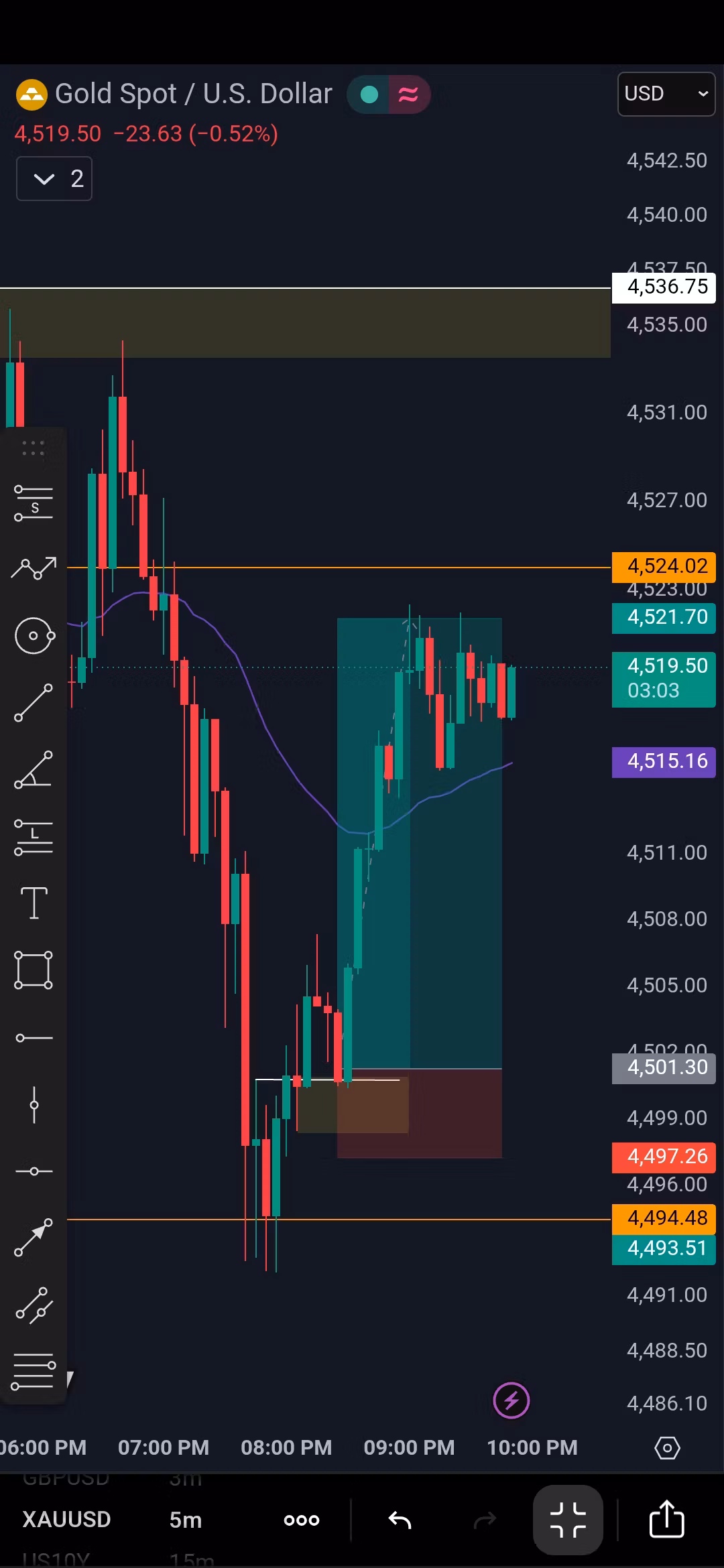
Task: Change the 5m chart interval
Action: 186,1520
